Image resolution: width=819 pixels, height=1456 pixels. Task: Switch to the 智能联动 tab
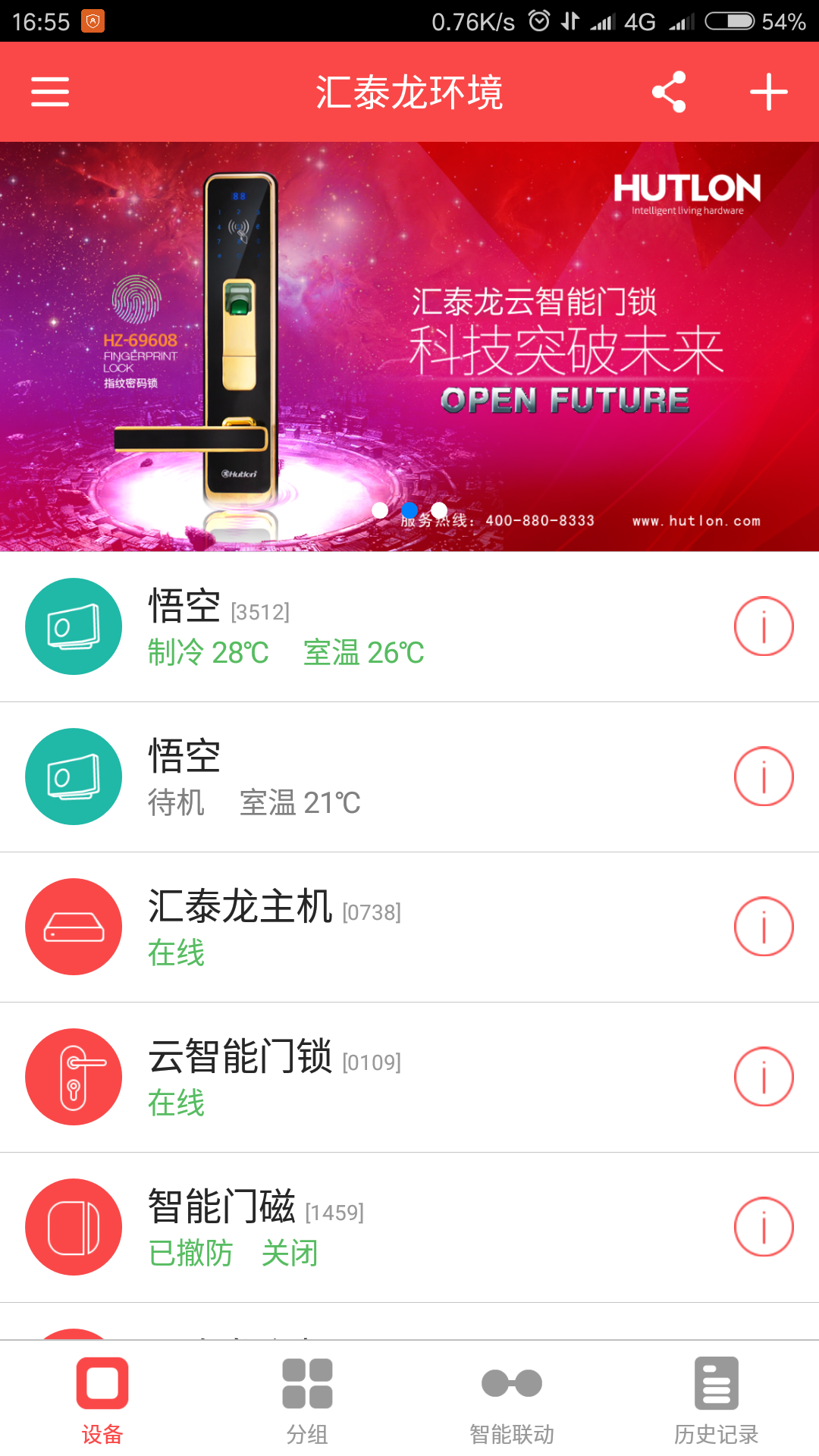[x=512, y=1399]
